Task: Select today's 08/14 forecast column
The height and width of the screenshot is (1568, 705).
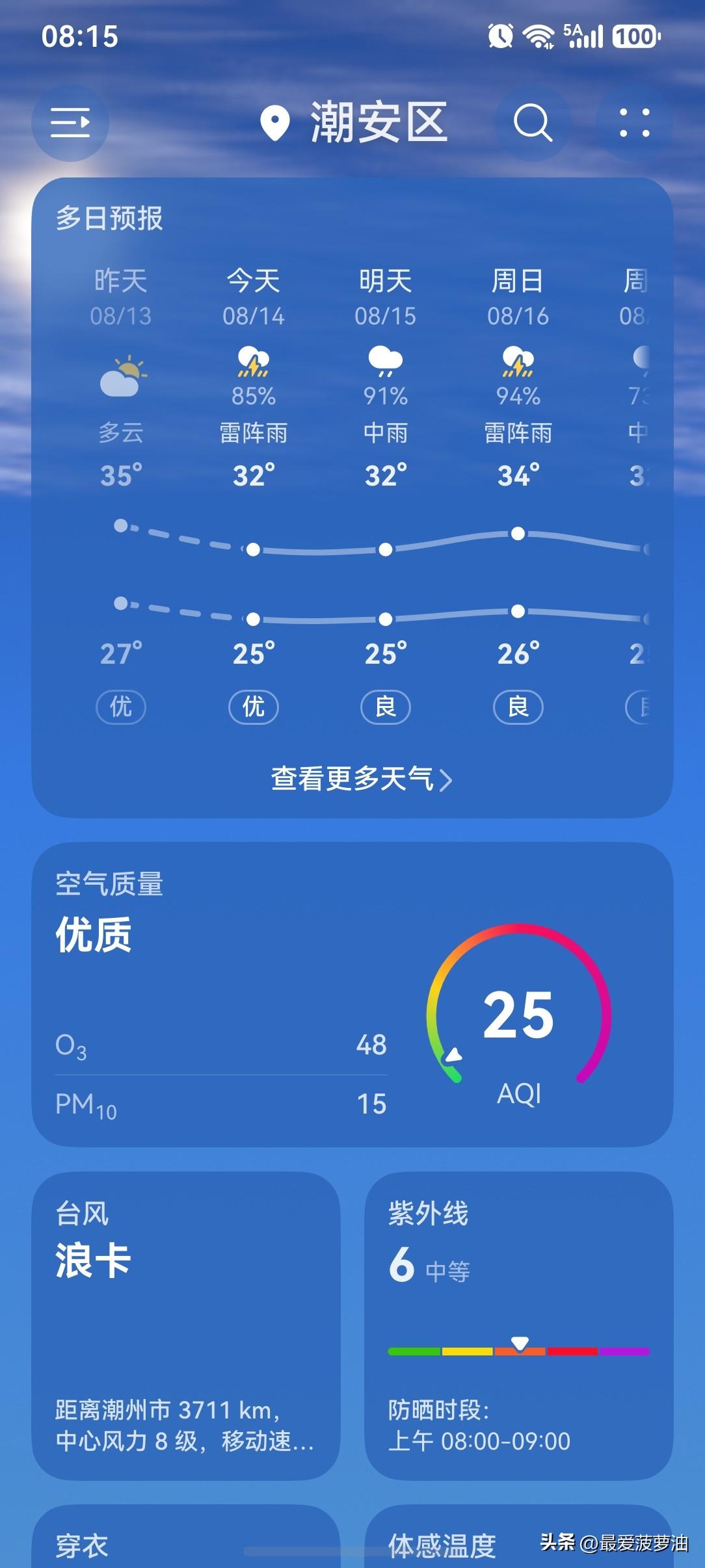Action: click(254, 494)
